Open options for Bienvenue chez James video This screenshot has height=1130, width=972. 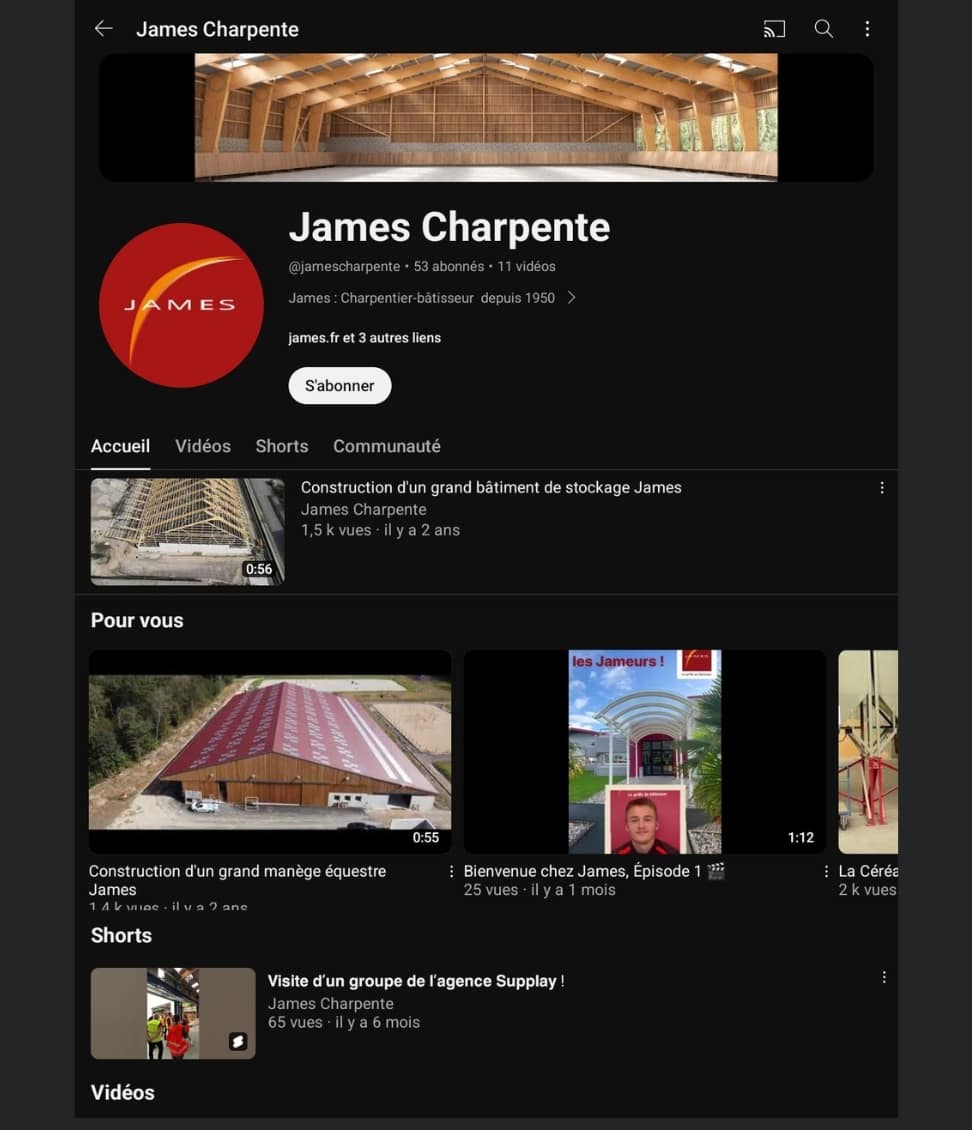[x=826, y=871]
